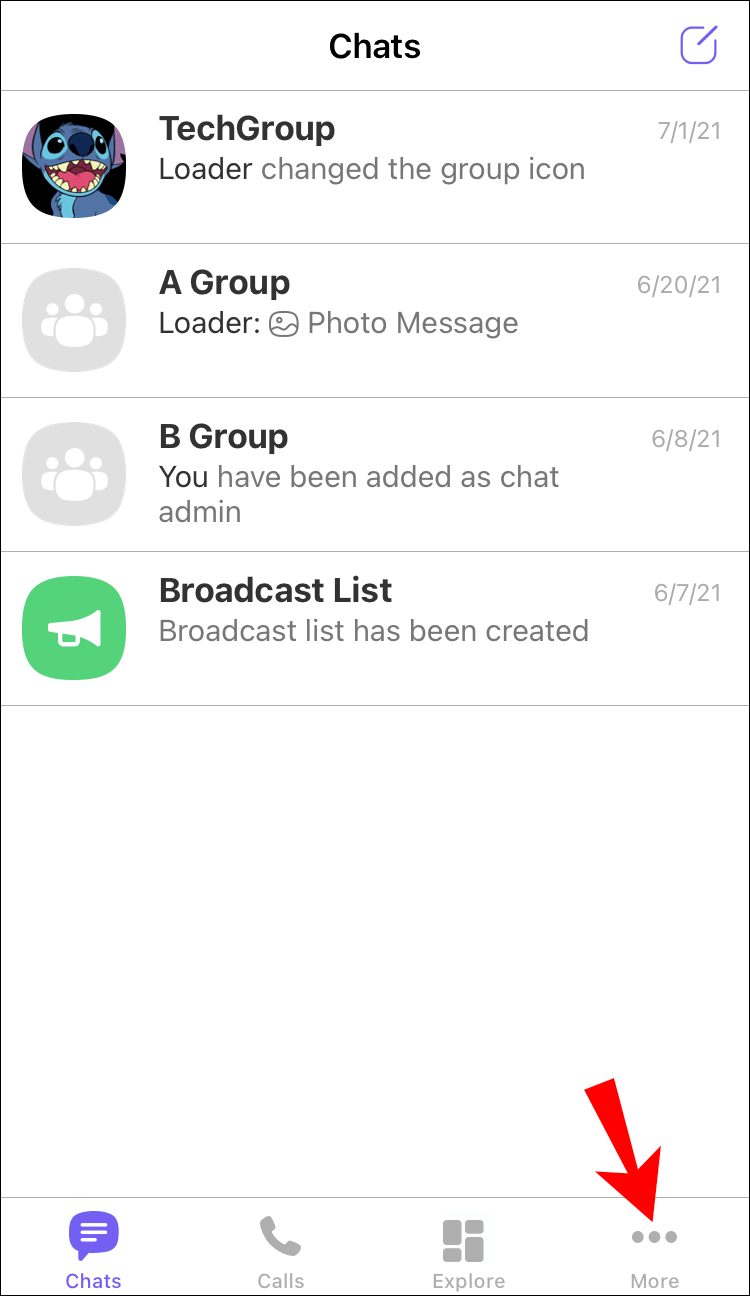Open the B Group conversation

[x=375, y=474]
